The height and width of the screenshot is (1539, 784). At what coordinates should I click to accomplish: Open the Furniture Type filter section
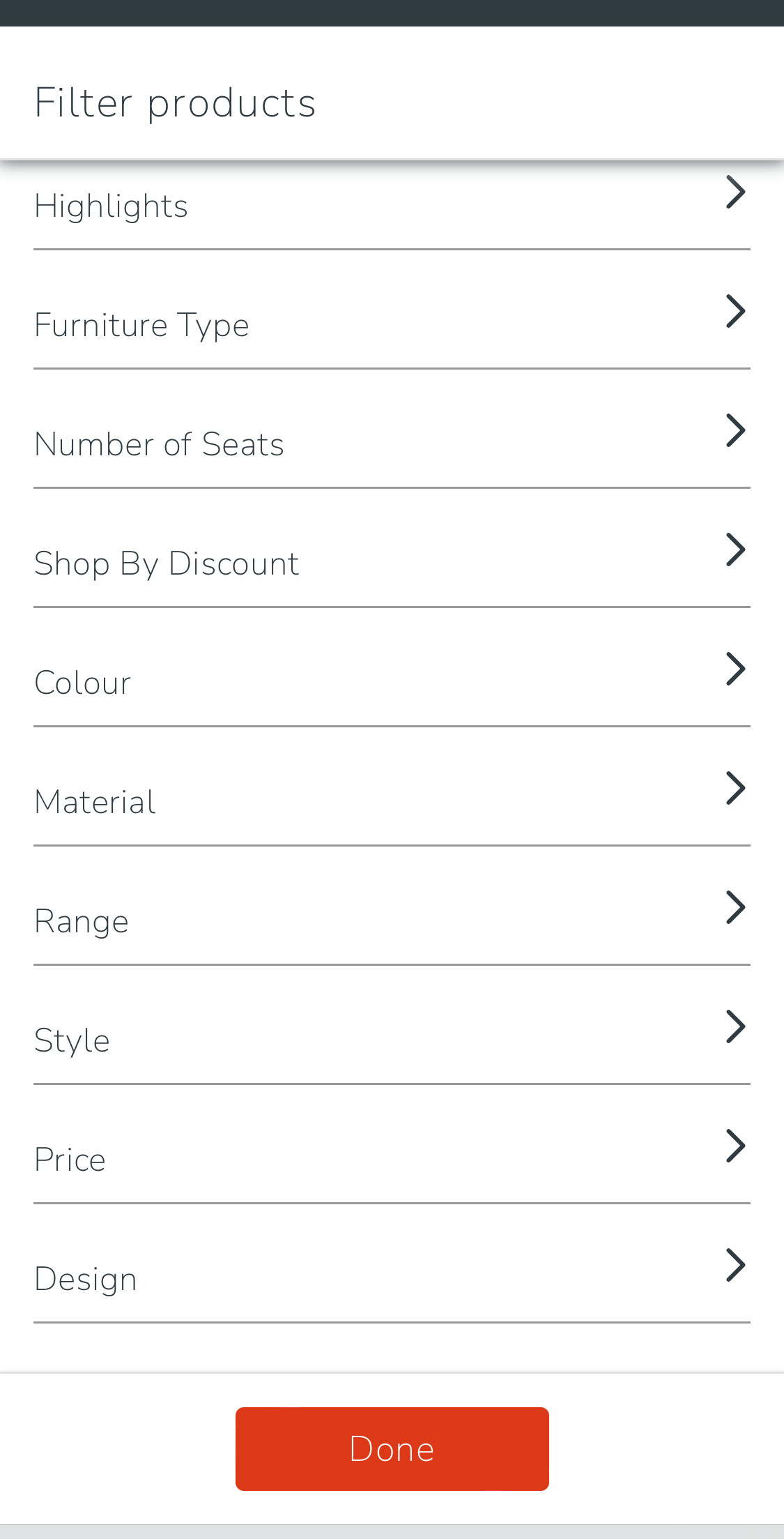coord(141,324)
